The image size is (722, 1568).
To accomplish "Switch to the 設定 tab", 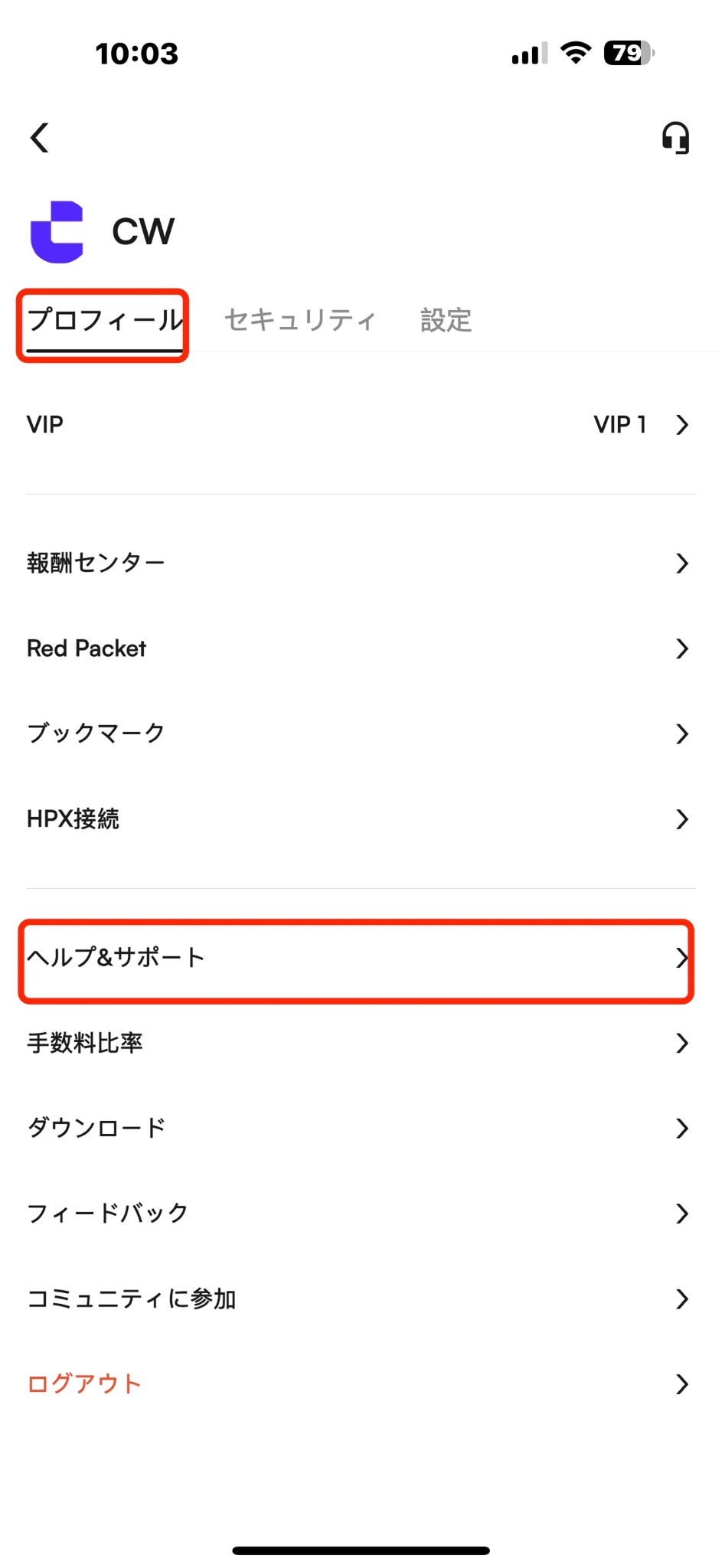I will click(x=446, y=320).
